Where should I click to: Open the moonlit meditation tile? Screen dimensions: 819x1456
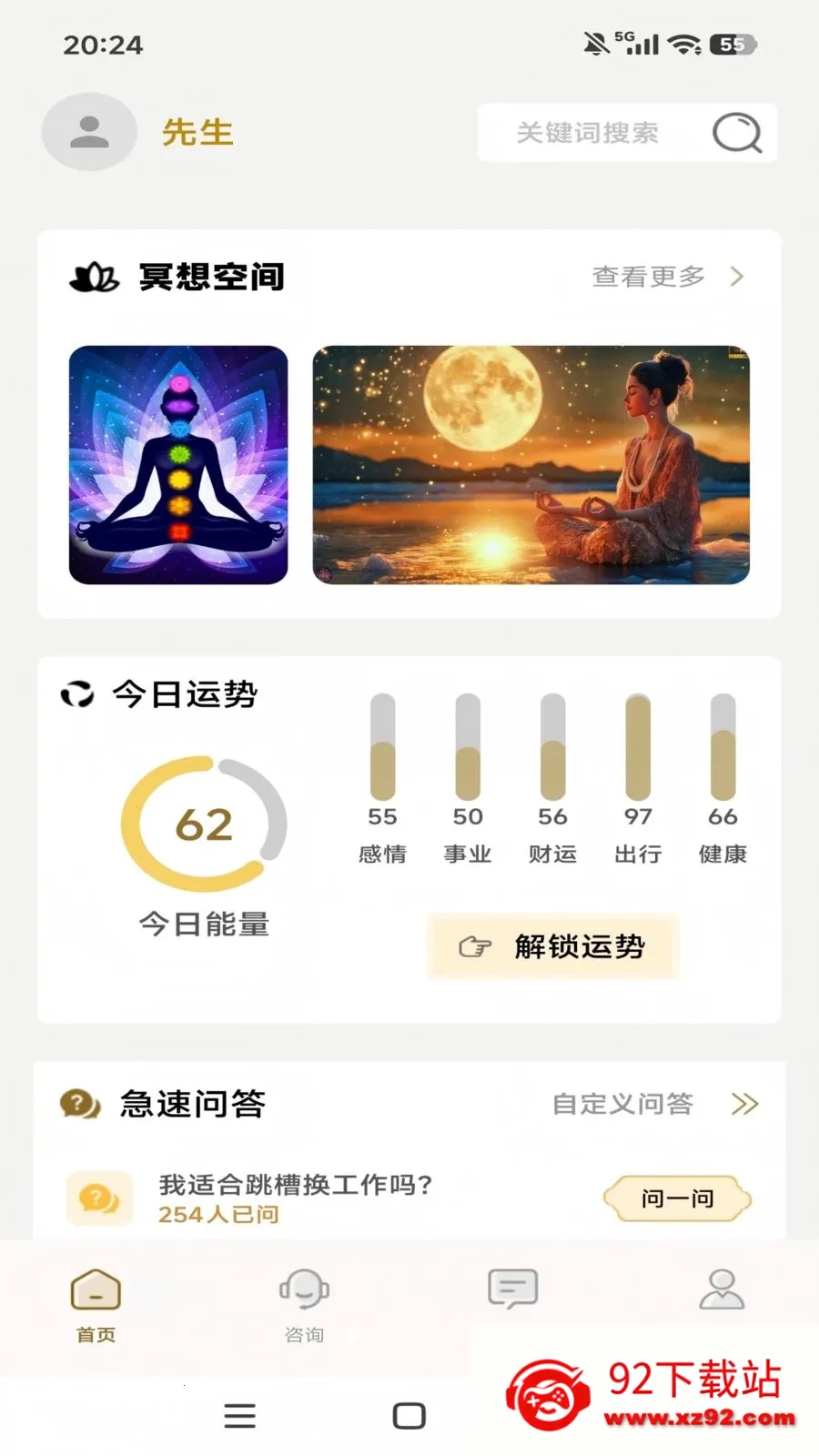click(x=531, y=465)
